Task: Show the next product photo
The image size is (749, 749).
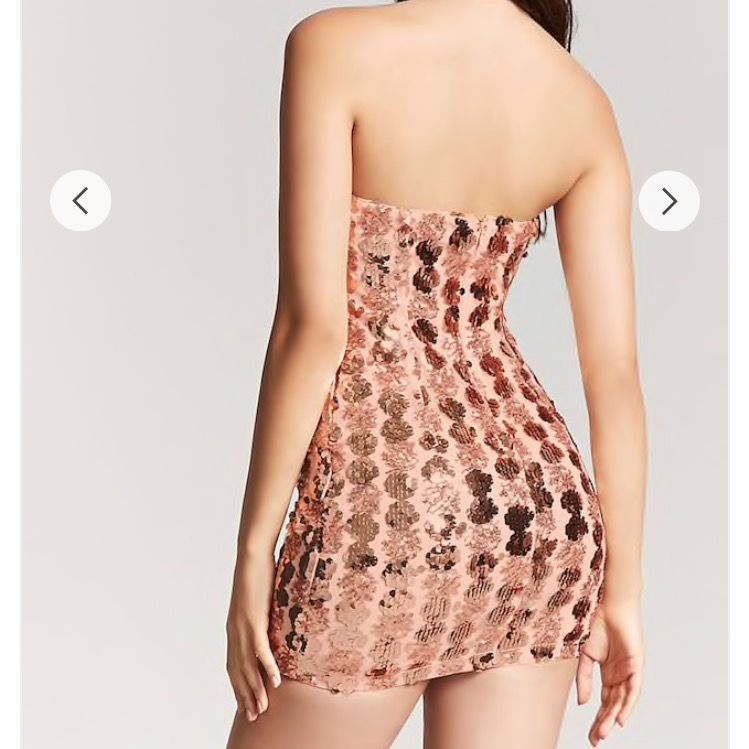Action: (669, 201)
